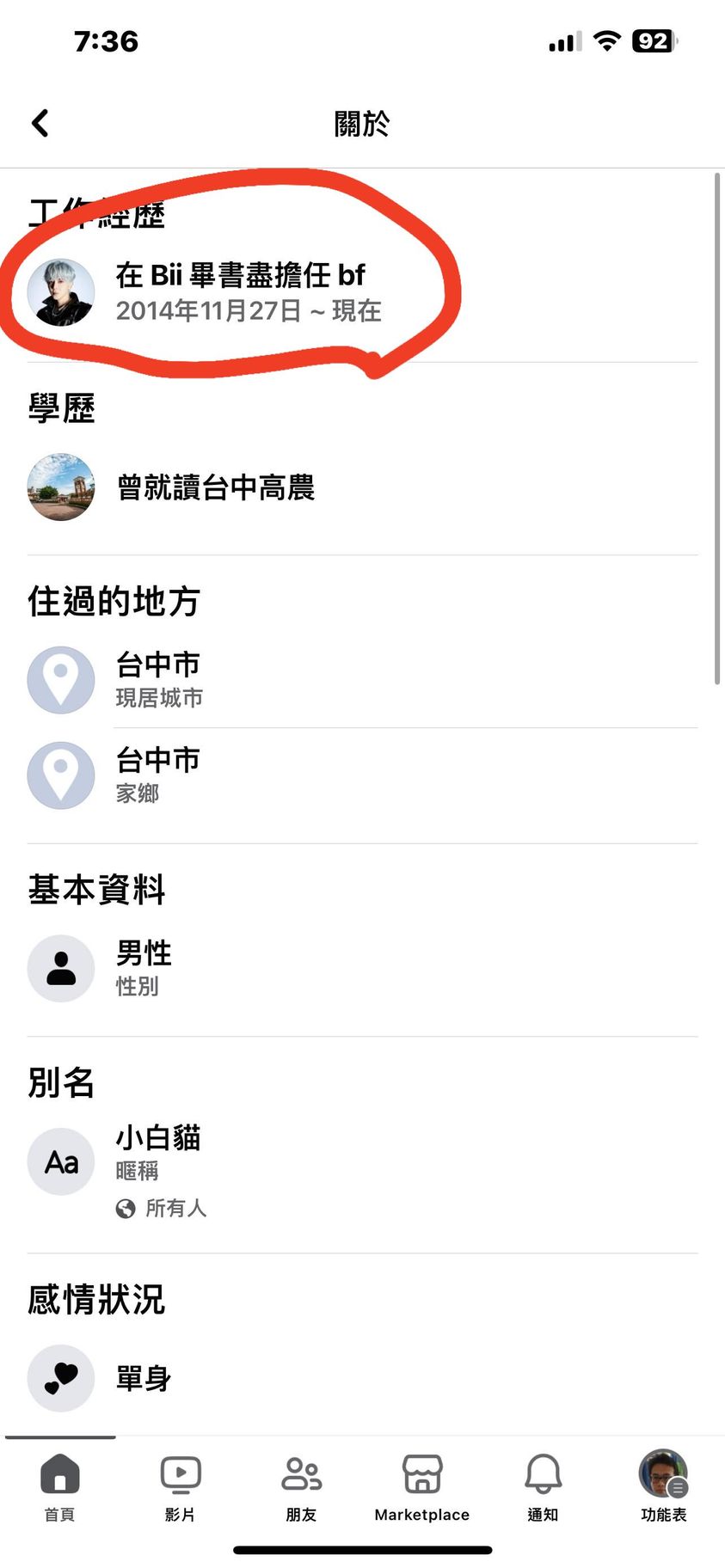
Task: Go to the Marketplace tab
Action: click(x=422, y=1487)
